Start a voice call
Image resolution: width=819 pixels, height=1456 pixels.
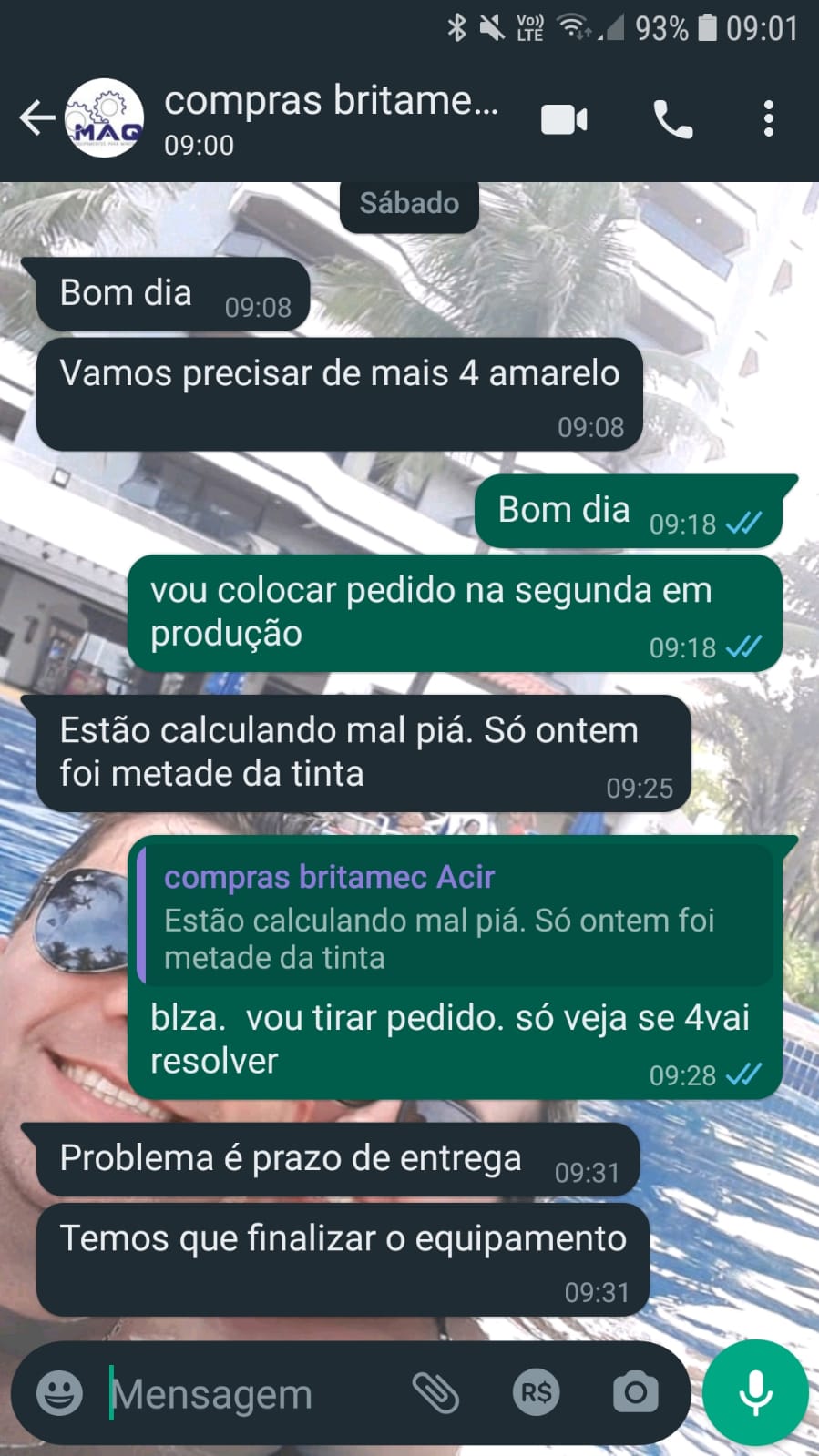673,119
